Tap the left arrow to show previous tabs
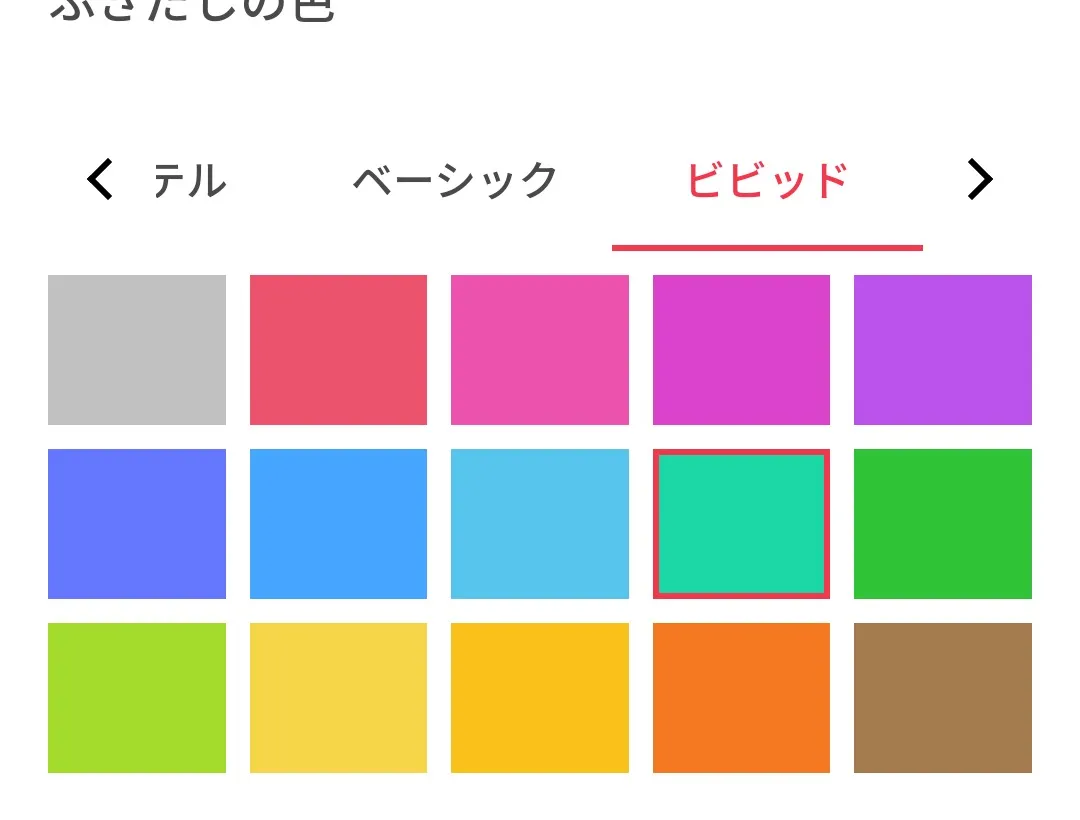Image resolution: width=1080 pixels, height=820 pixels. (100, 180)
